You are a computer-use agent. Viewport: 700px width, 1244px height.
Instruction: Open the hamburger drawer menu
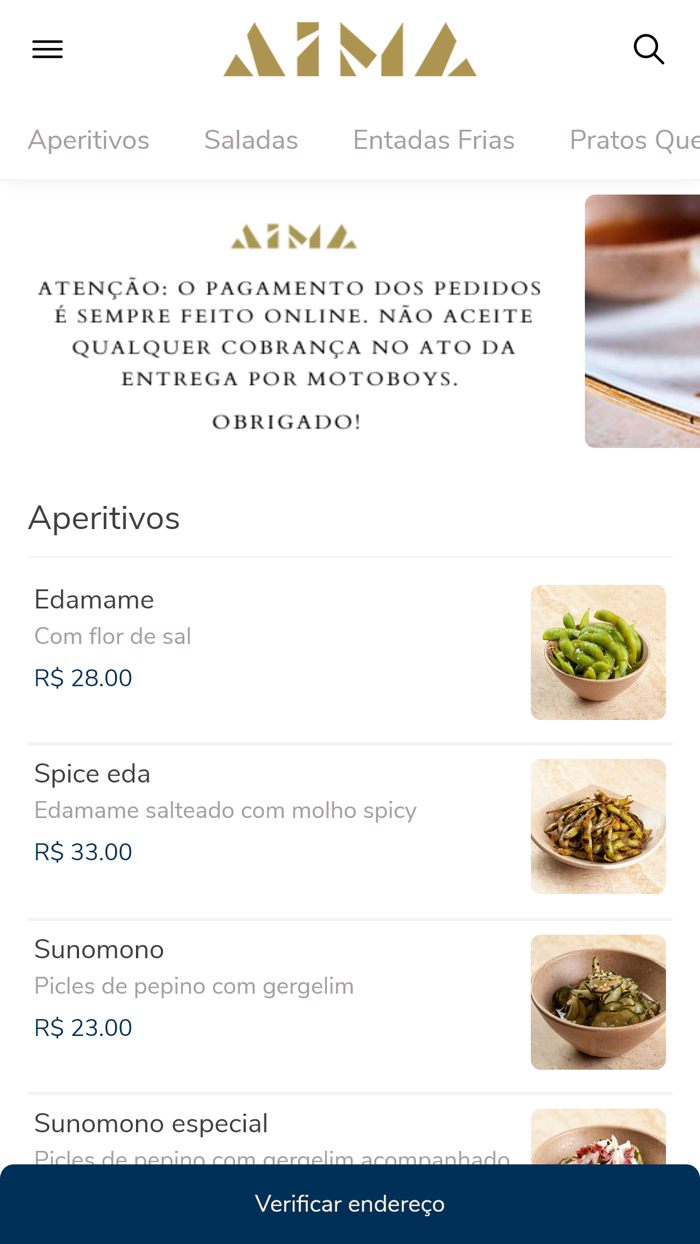tap(47, 49)
